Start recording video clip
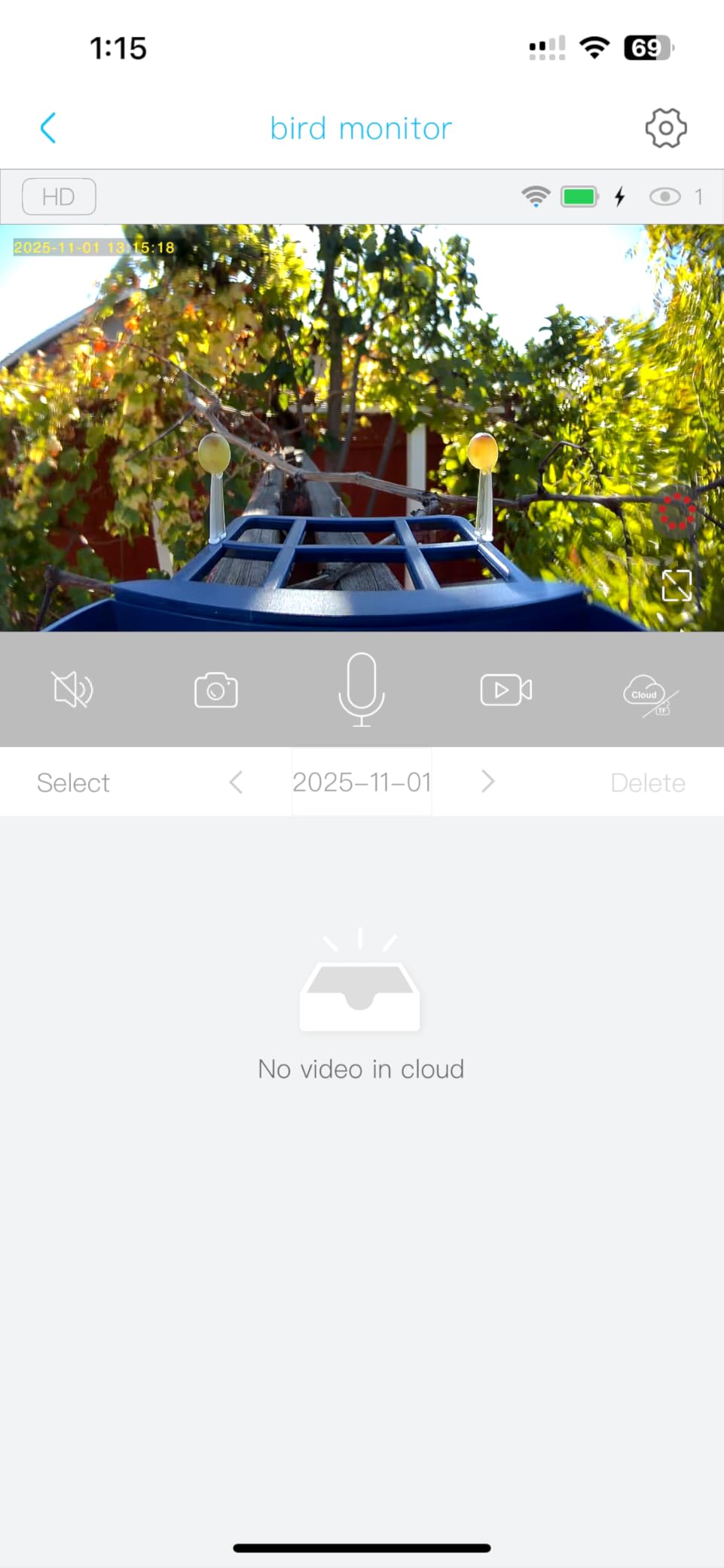The height and width of the screenshot is (1568, 724). click(506, 690)
